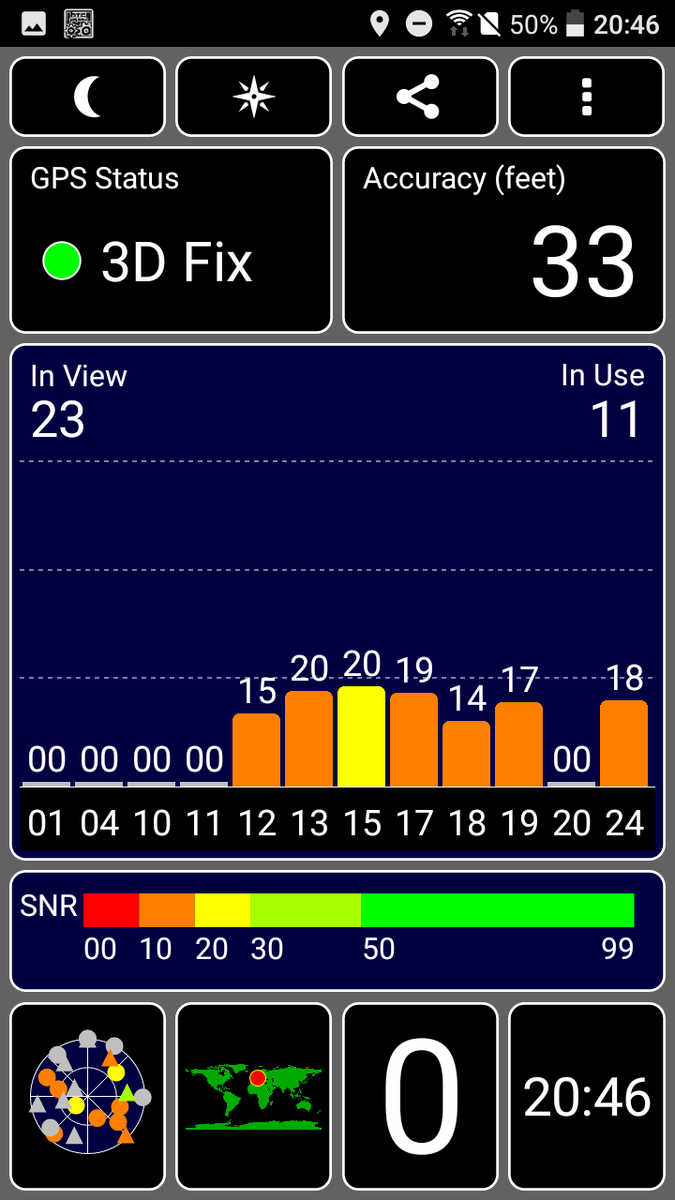675x1200 pixels.
Task: Open the compass star tool
Action: pos(253,97)
